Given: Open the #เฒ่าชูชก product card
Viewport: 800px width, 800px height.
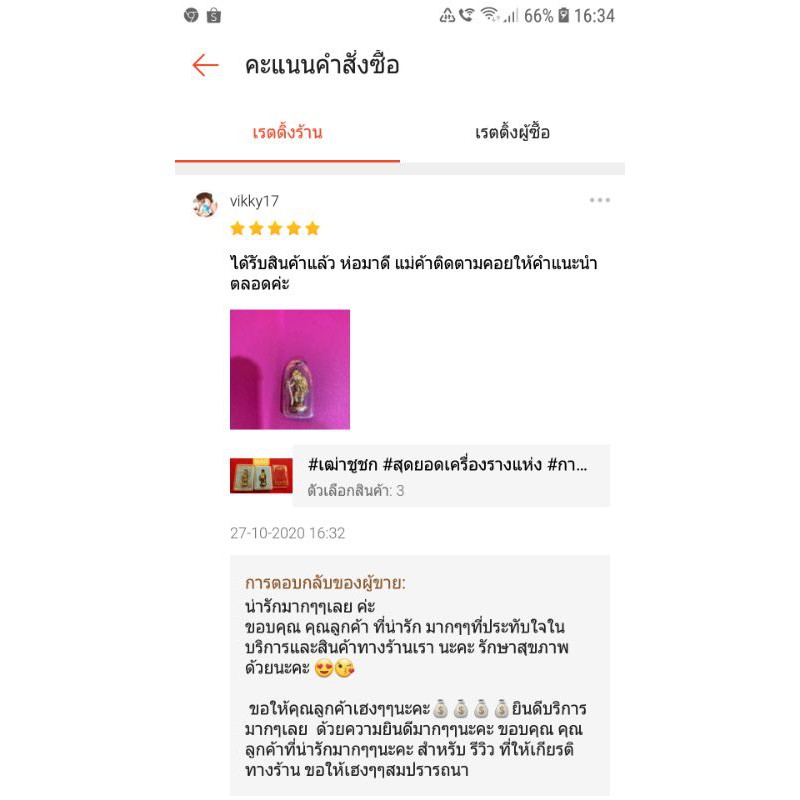Looking at the screenshot, I should click(x=419, y=476).
